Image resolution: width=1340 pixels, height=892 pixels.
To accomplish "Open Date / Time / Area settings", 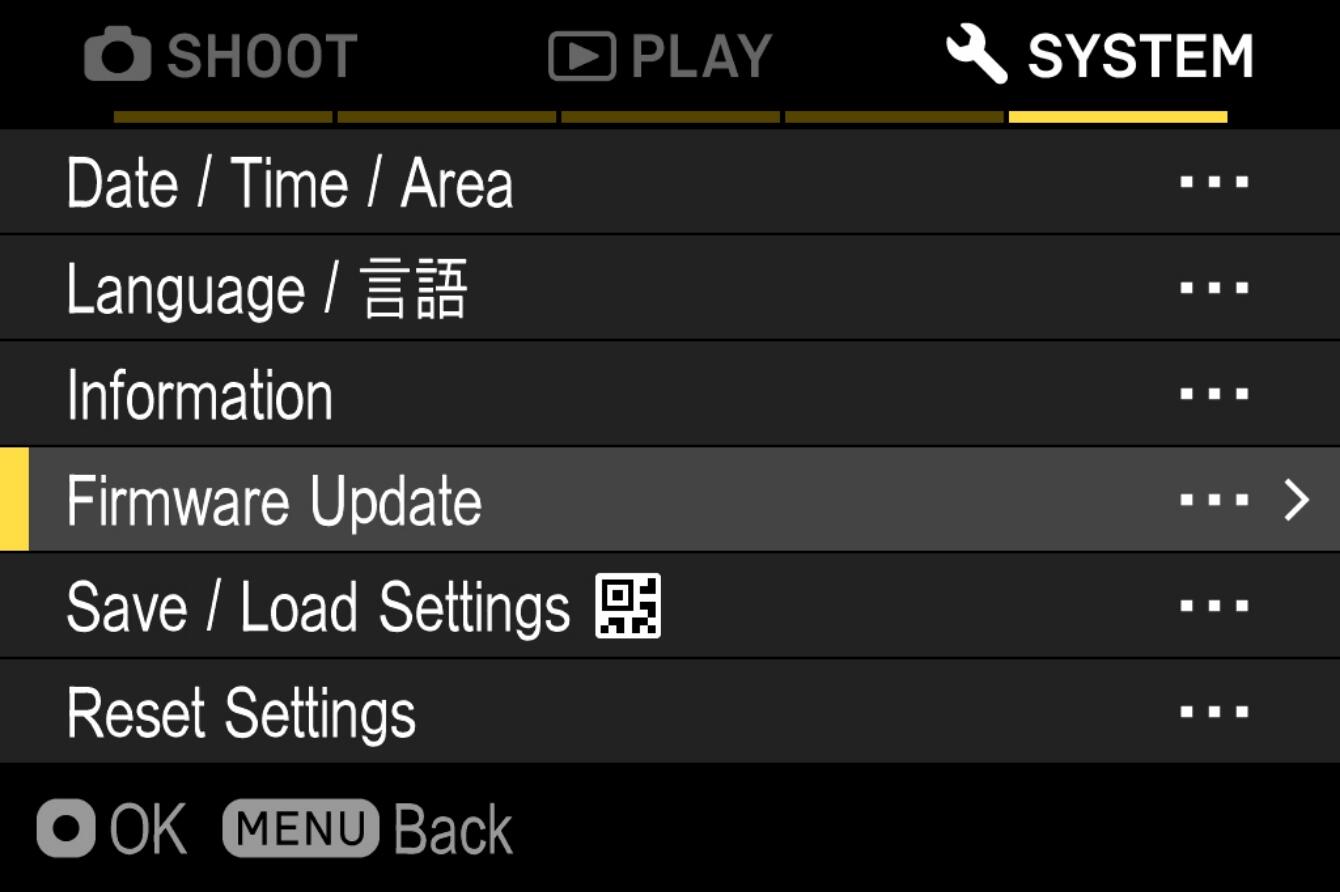I will coord(670,183).
